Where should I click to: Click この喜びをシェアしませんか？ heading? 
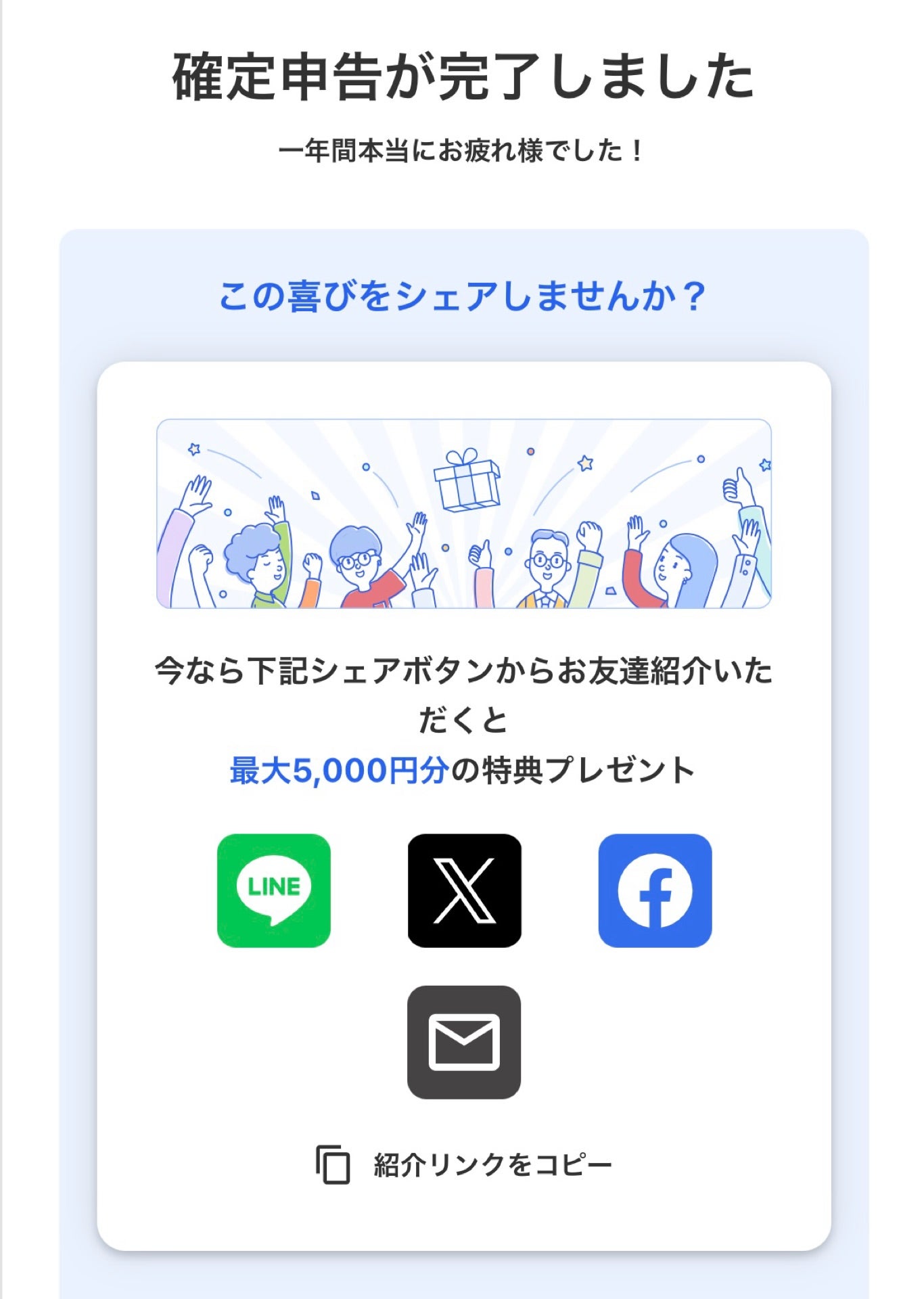[462, 296]
